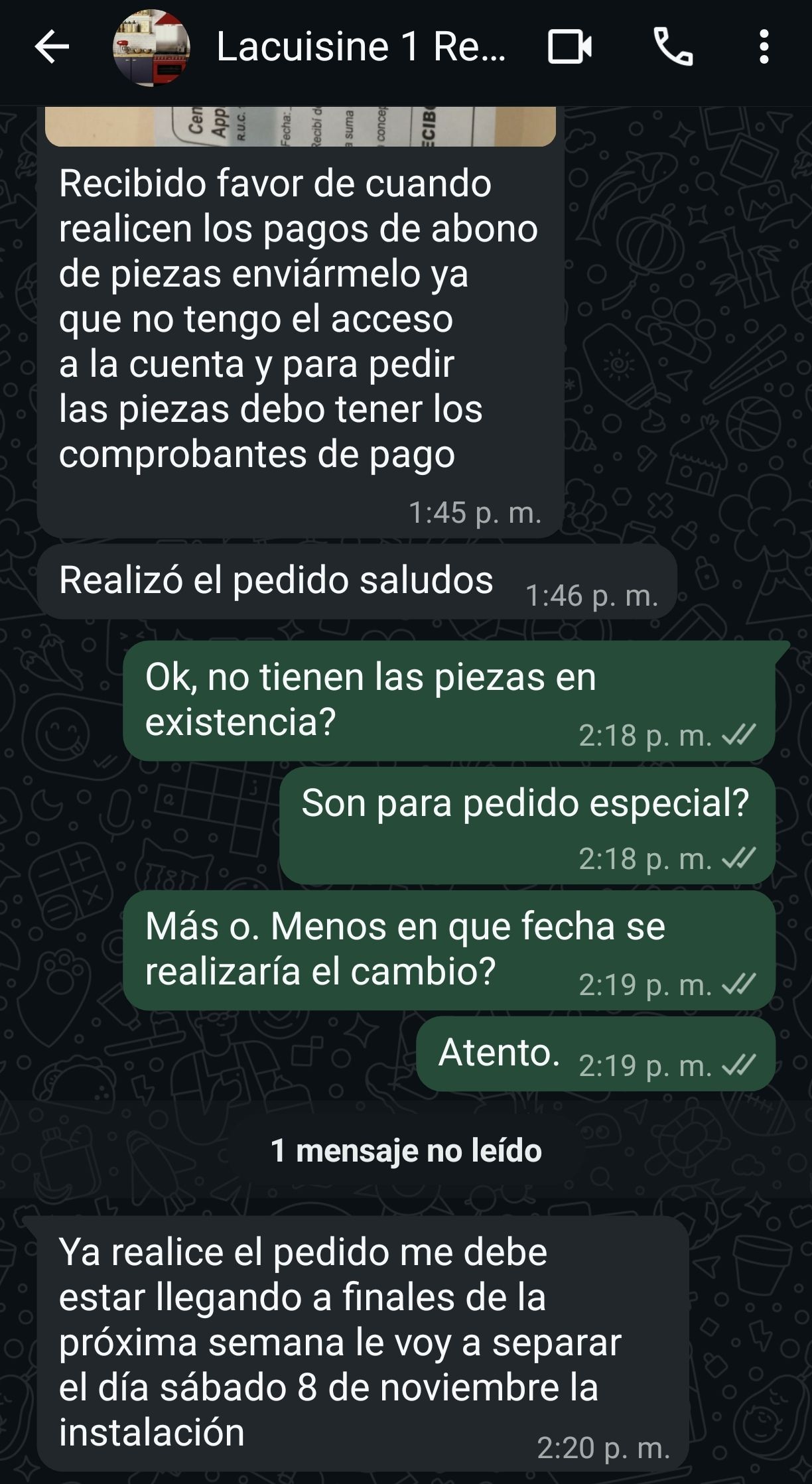Go back to the chat list
This screenshot has height=1484, width=812.
click(52, 48)
